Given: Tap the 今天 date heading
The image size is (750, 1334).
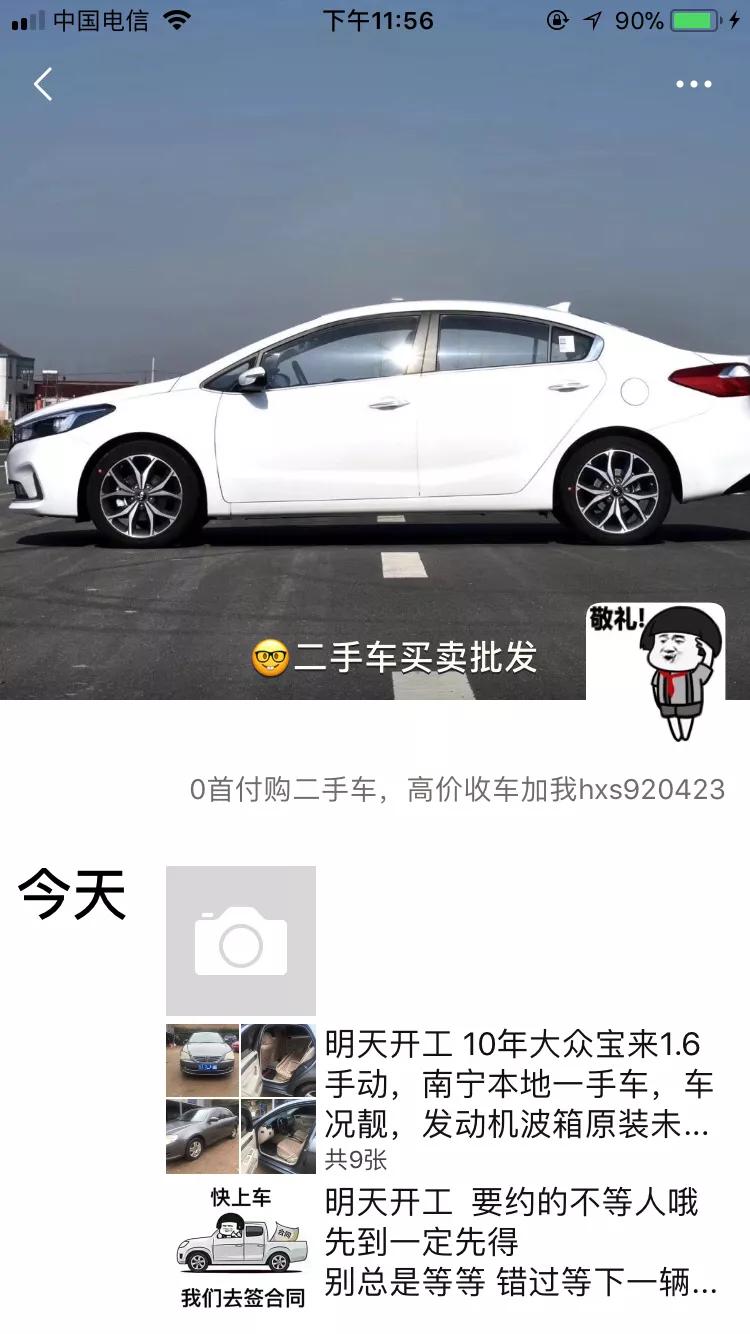Looking at the screenshot, I should 71,895.
